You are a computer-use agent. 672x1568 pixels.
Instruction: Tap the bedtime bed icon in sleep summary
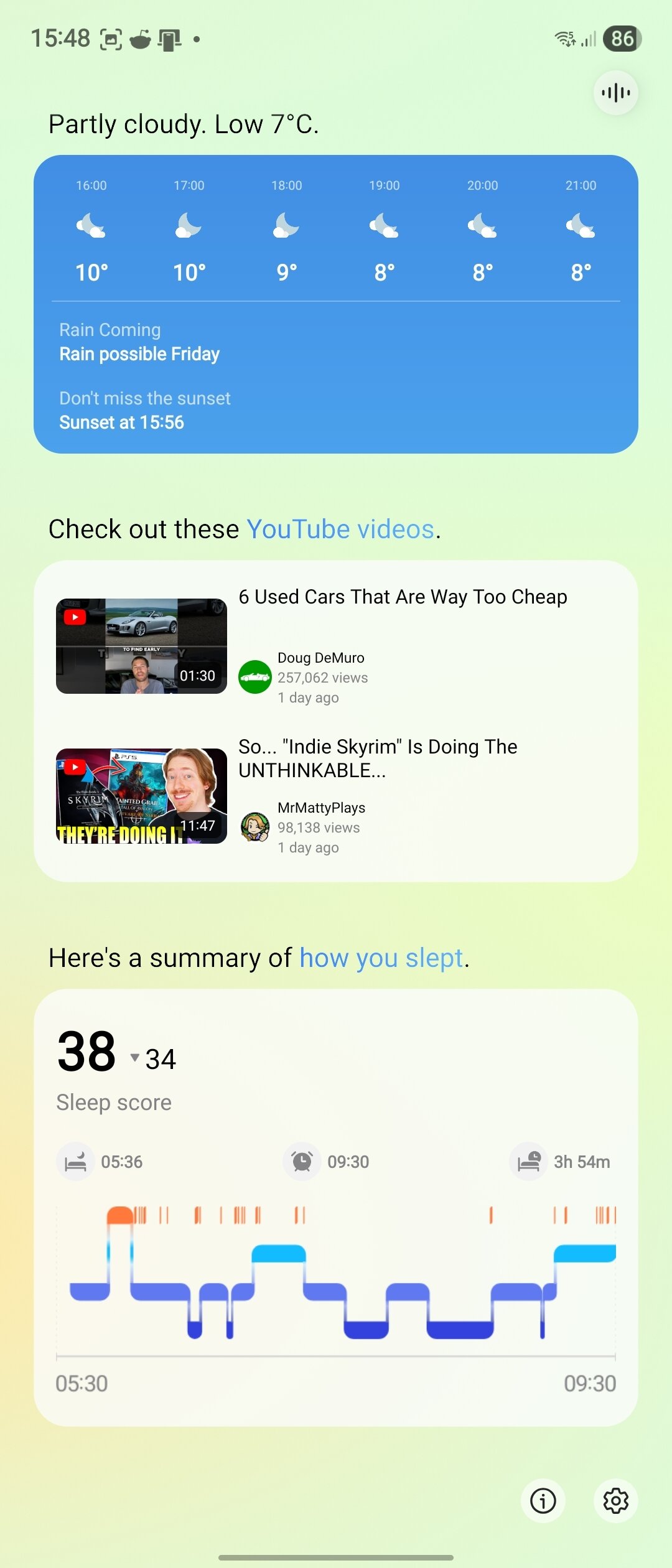tap(75, 1161)
